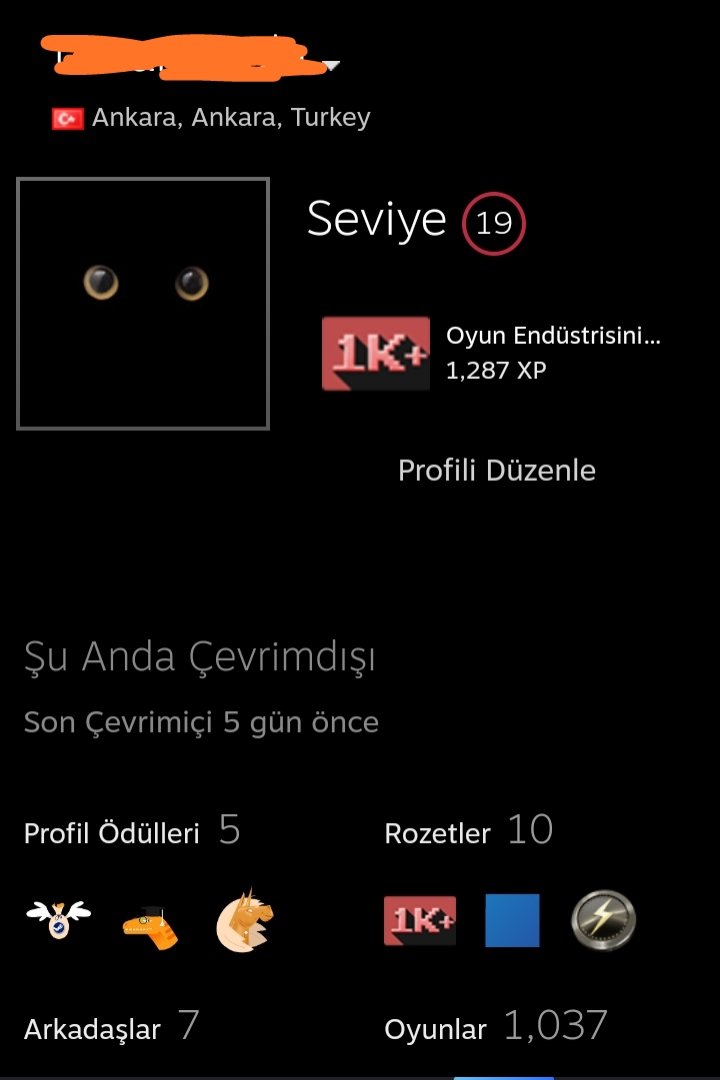Open the Seviye 19 level badge
This screenshot has height=1080, width=720.
[x=493, y=223]
